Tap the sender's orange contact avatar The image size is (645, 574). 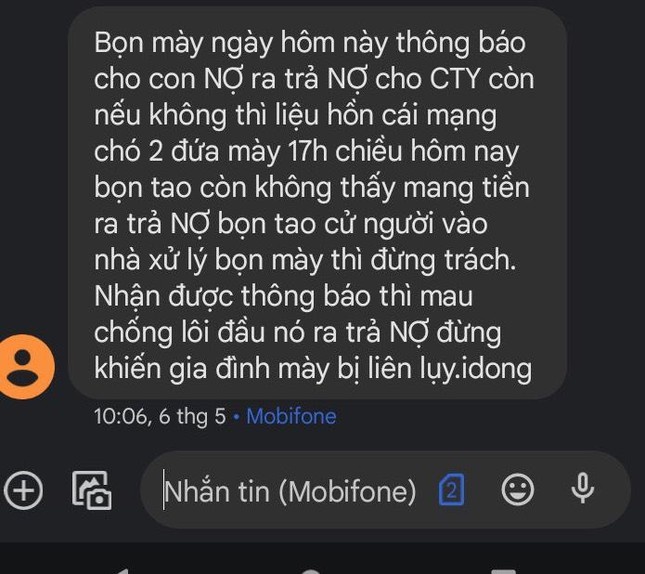(26, 368)
